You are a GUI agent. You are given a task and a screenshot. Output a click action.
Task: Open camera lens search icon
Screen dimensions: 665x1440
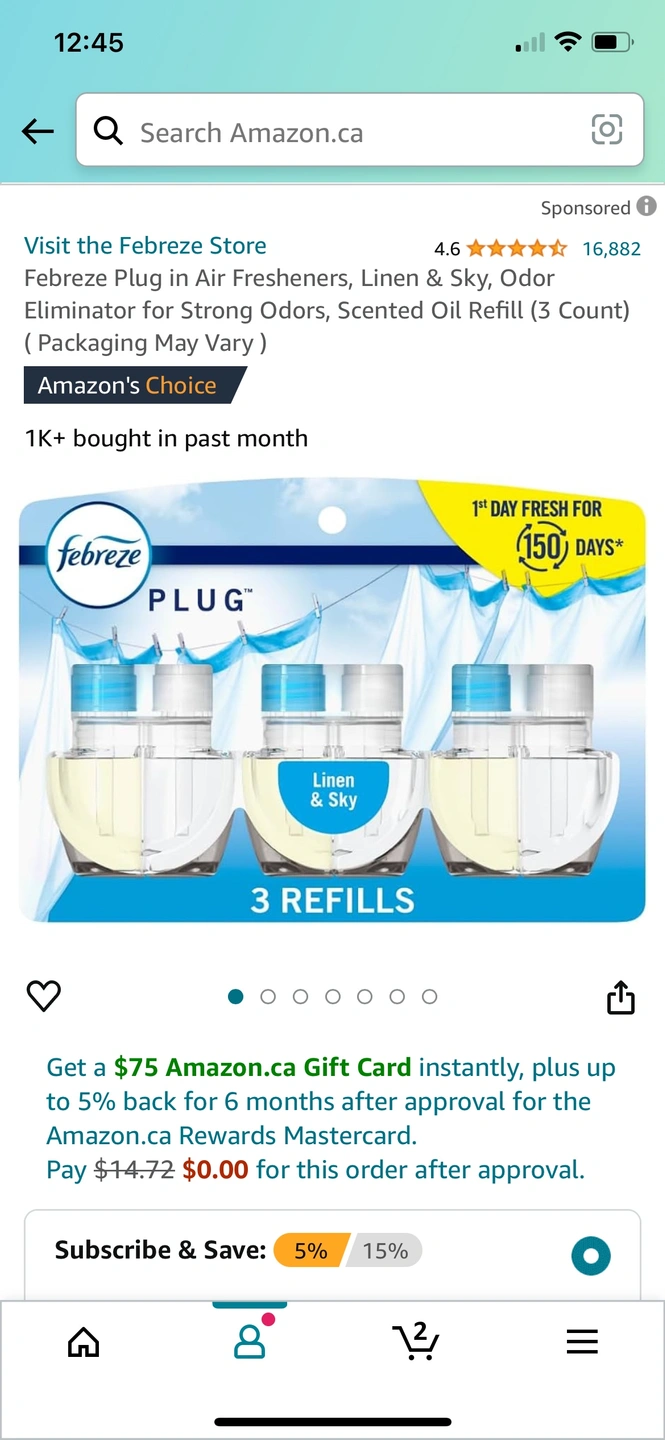click(x=606, y=130)
